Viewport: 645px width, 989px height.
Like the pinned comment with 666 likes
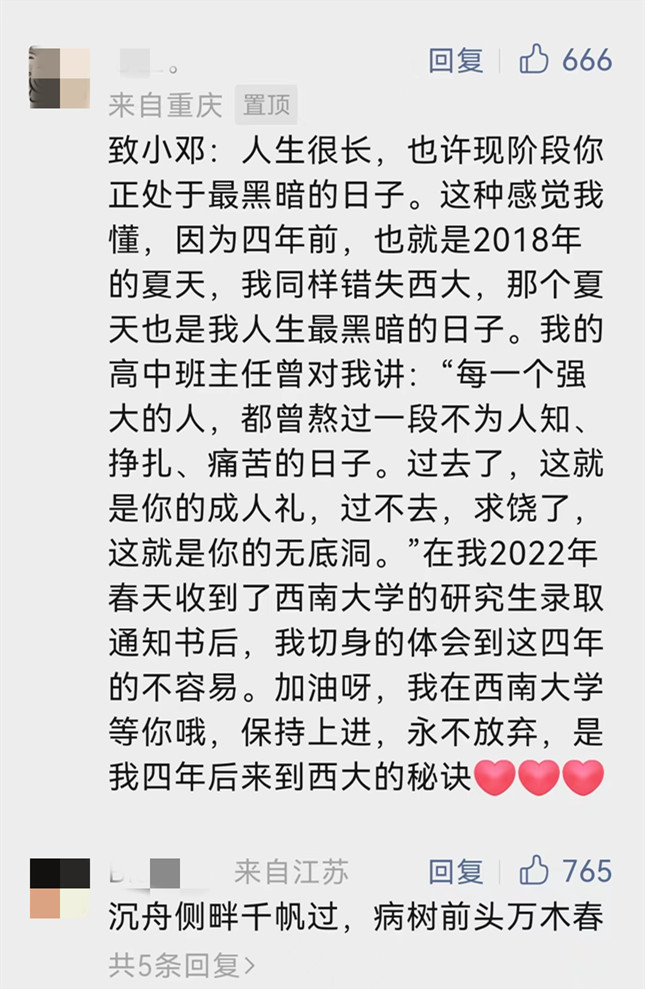tap(535, 60)
